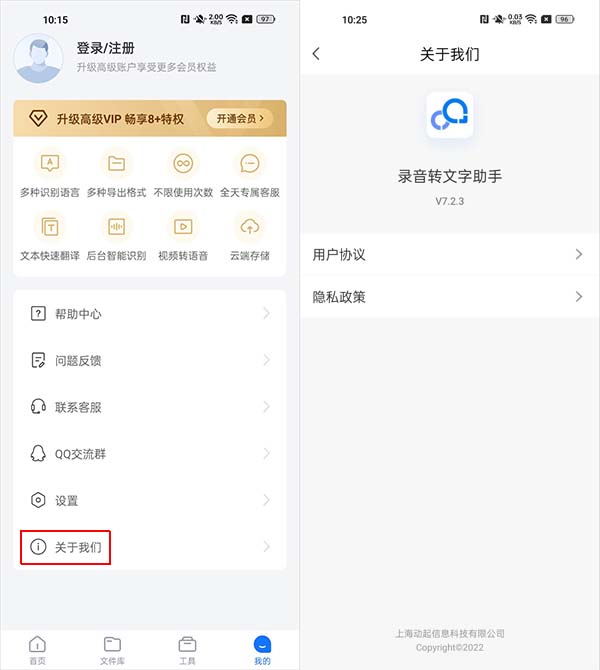Switch to the 工具 tab
The height and width of the screenshot is (670, 600).
(187, 649)
